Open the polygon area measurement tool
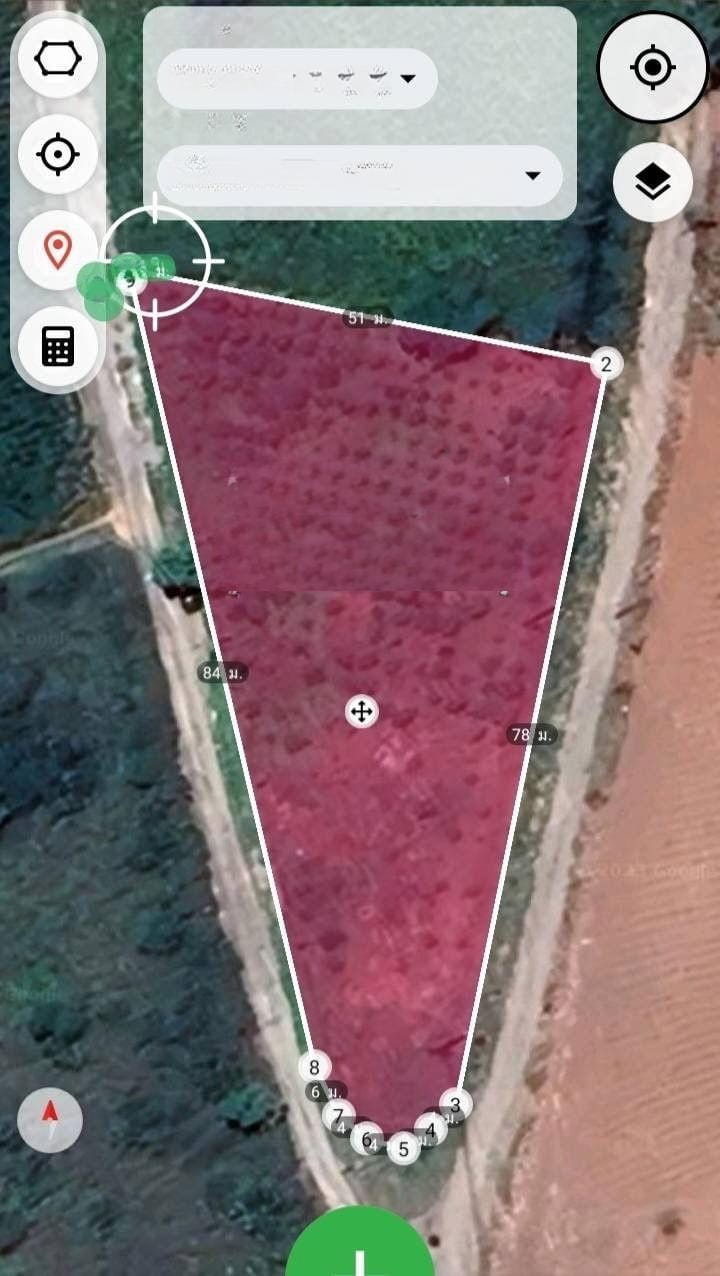Image resolution: width=720 pixels, height=1276 pixels. coord(58,59)
